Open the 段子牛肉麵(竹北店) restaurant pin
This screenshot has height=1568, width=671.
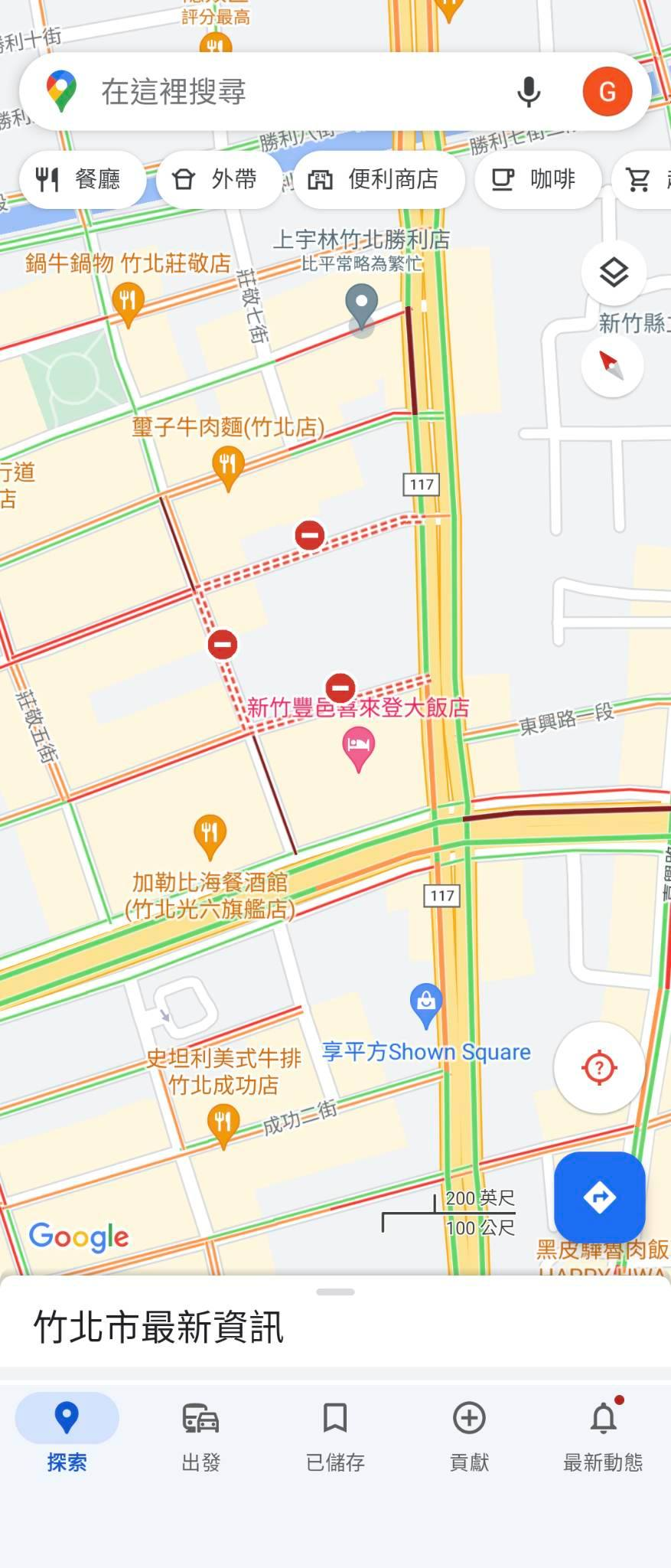227,465
